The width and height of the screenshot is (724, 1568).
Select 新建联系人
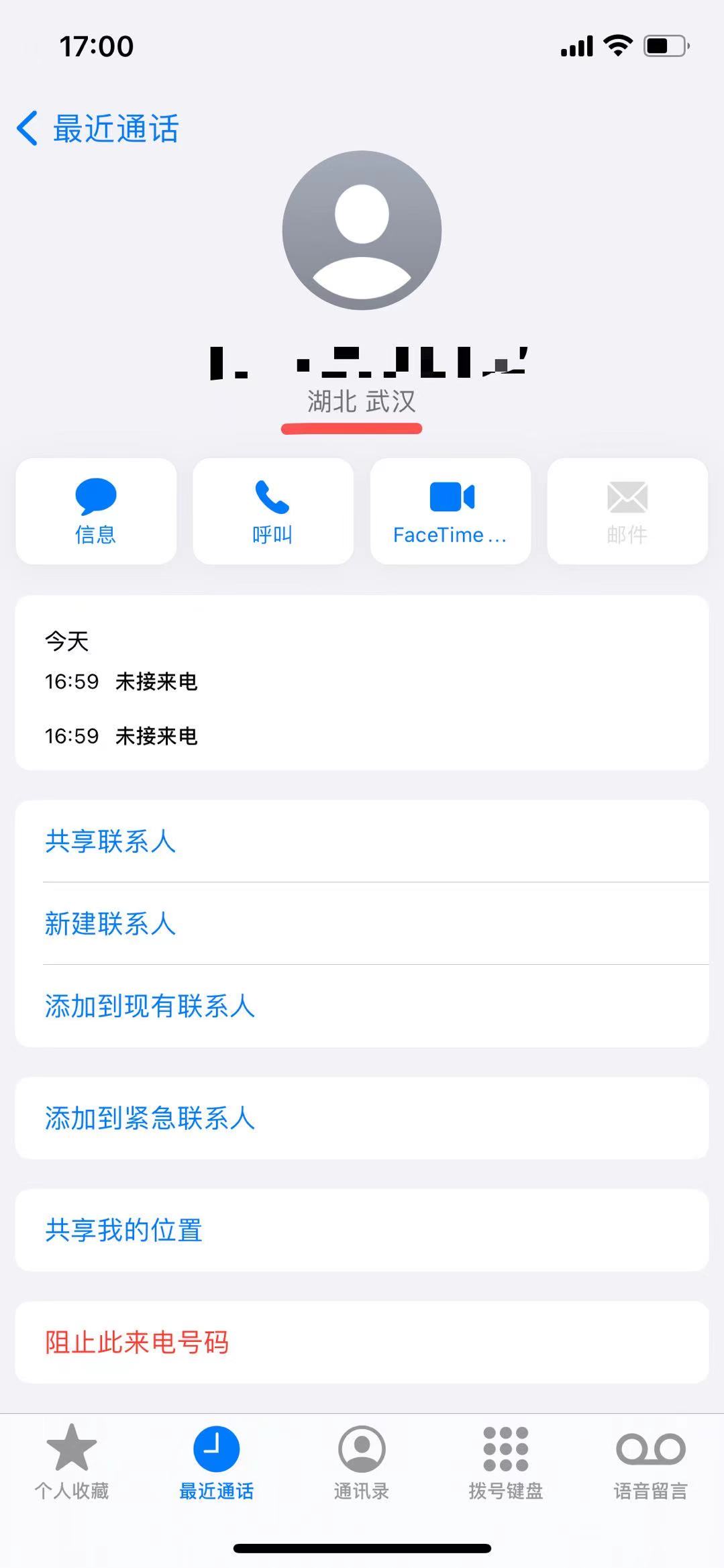click(x=111, y=923)
